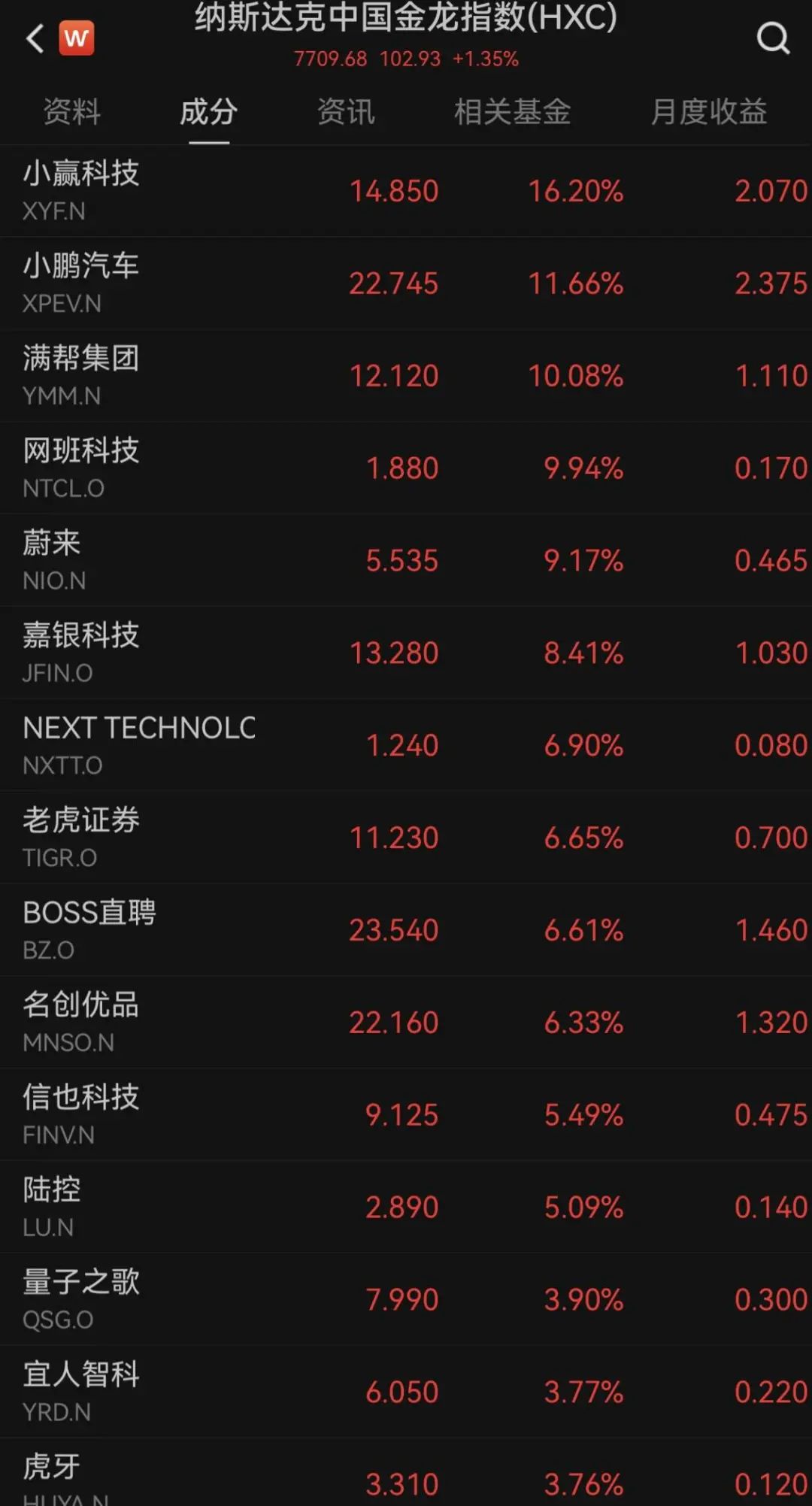Switch to the 资料 tab
Image resolution: width=812 pixels, height=1506 pixels.
point(72,111)
